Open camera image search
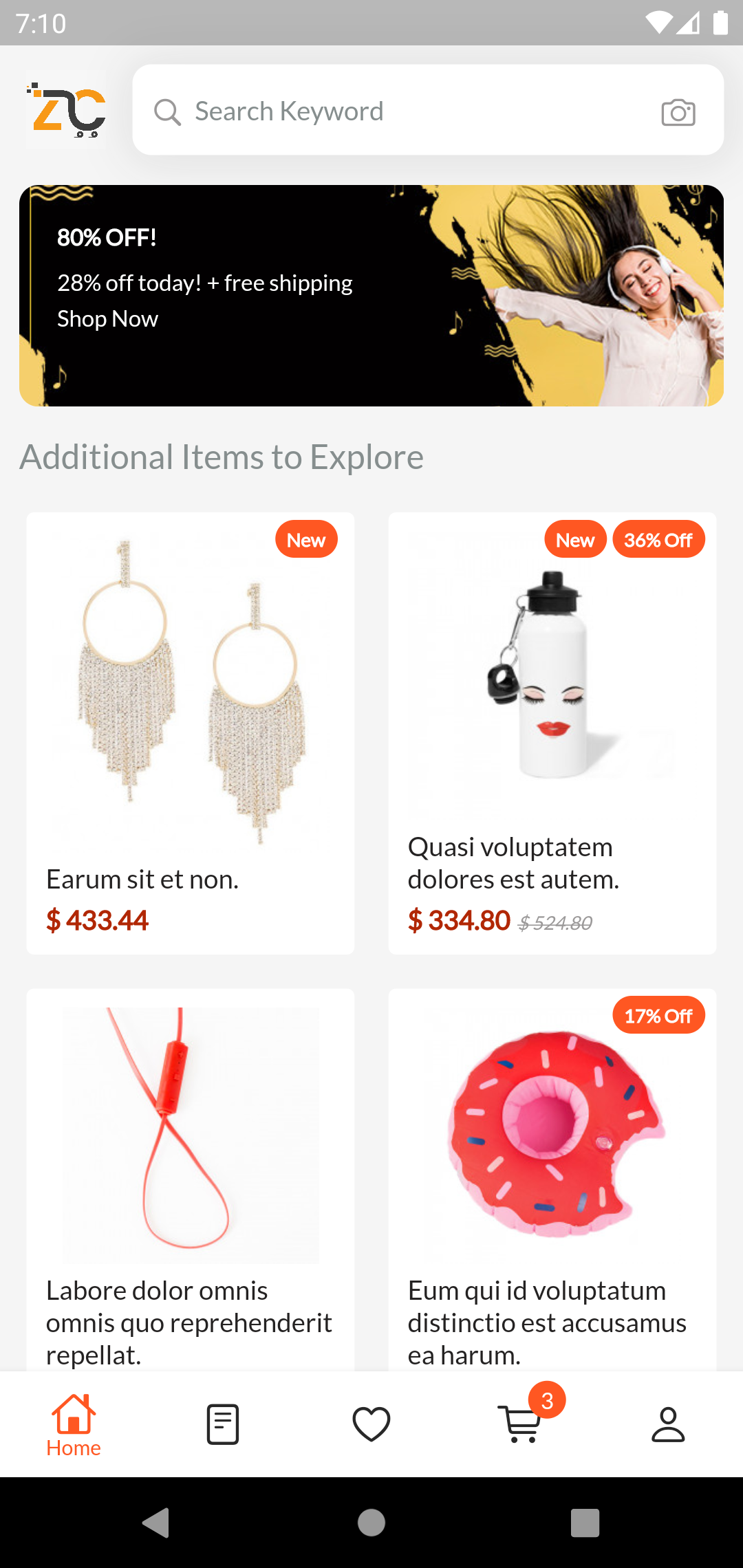This screenshot has height=1568, width=743. click(x=678, y=112)
